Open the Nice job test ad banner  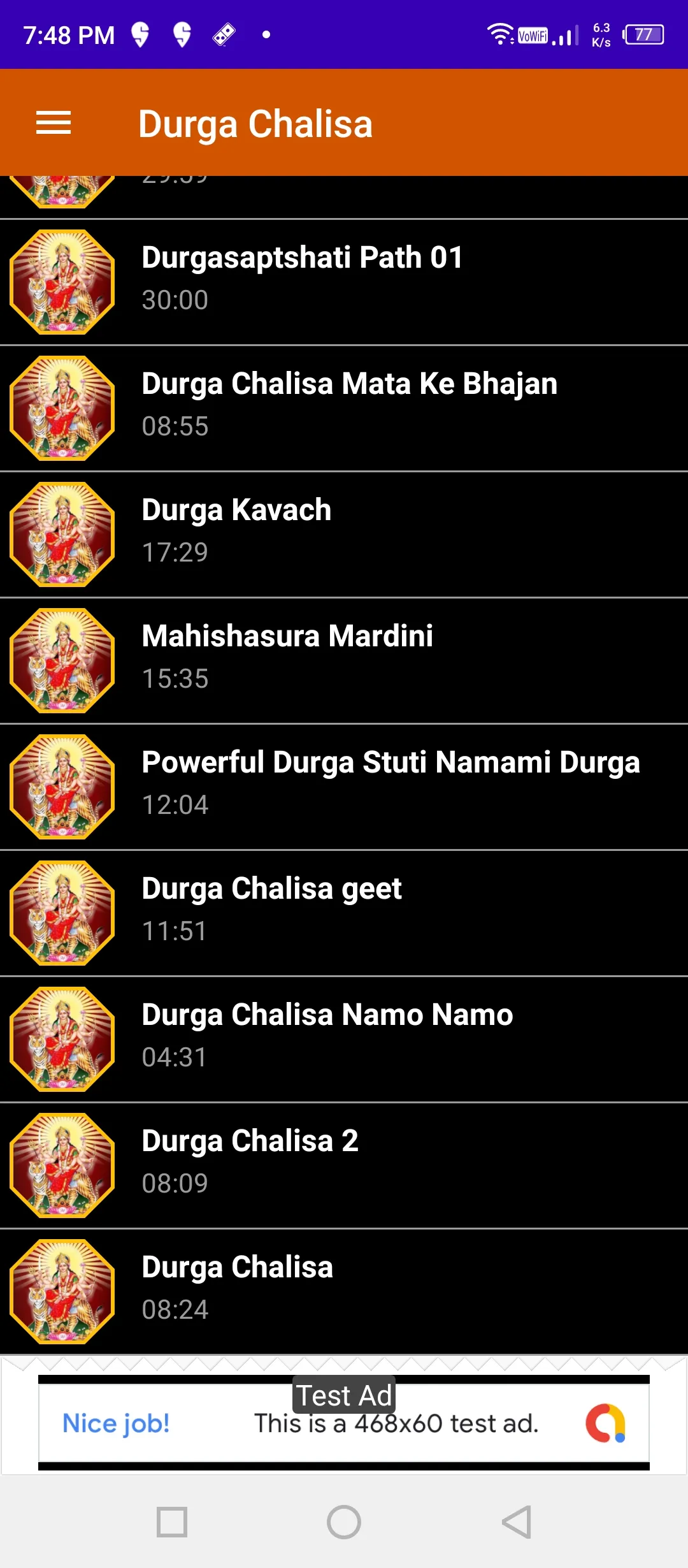[x=344, y=1423]
